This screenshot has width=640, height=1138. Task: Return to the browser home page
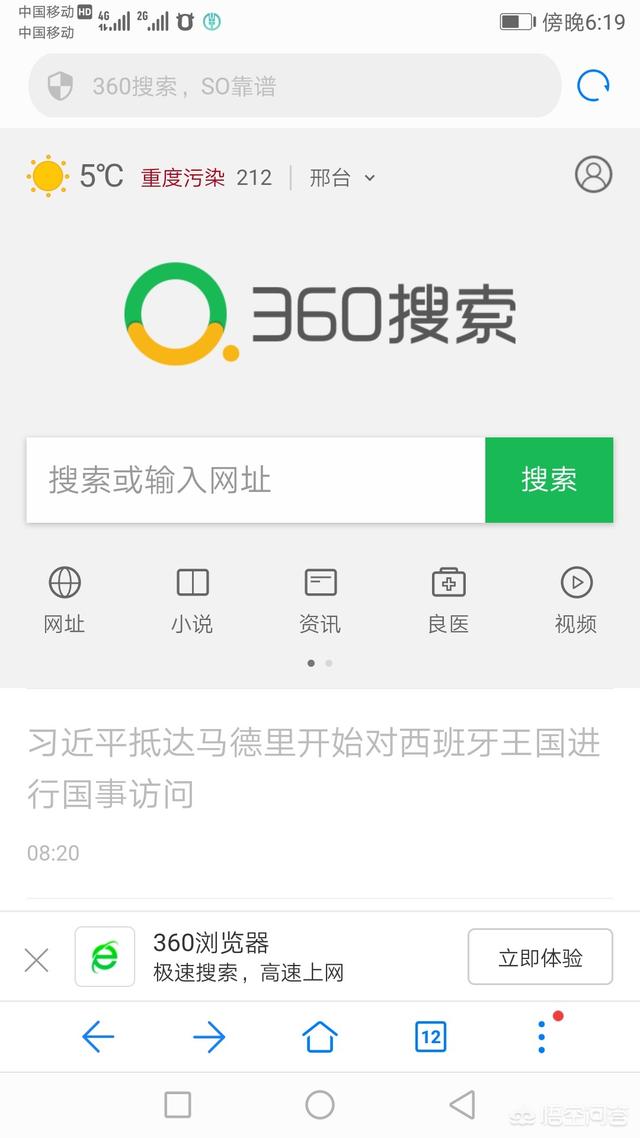(x=320, y=1036)
